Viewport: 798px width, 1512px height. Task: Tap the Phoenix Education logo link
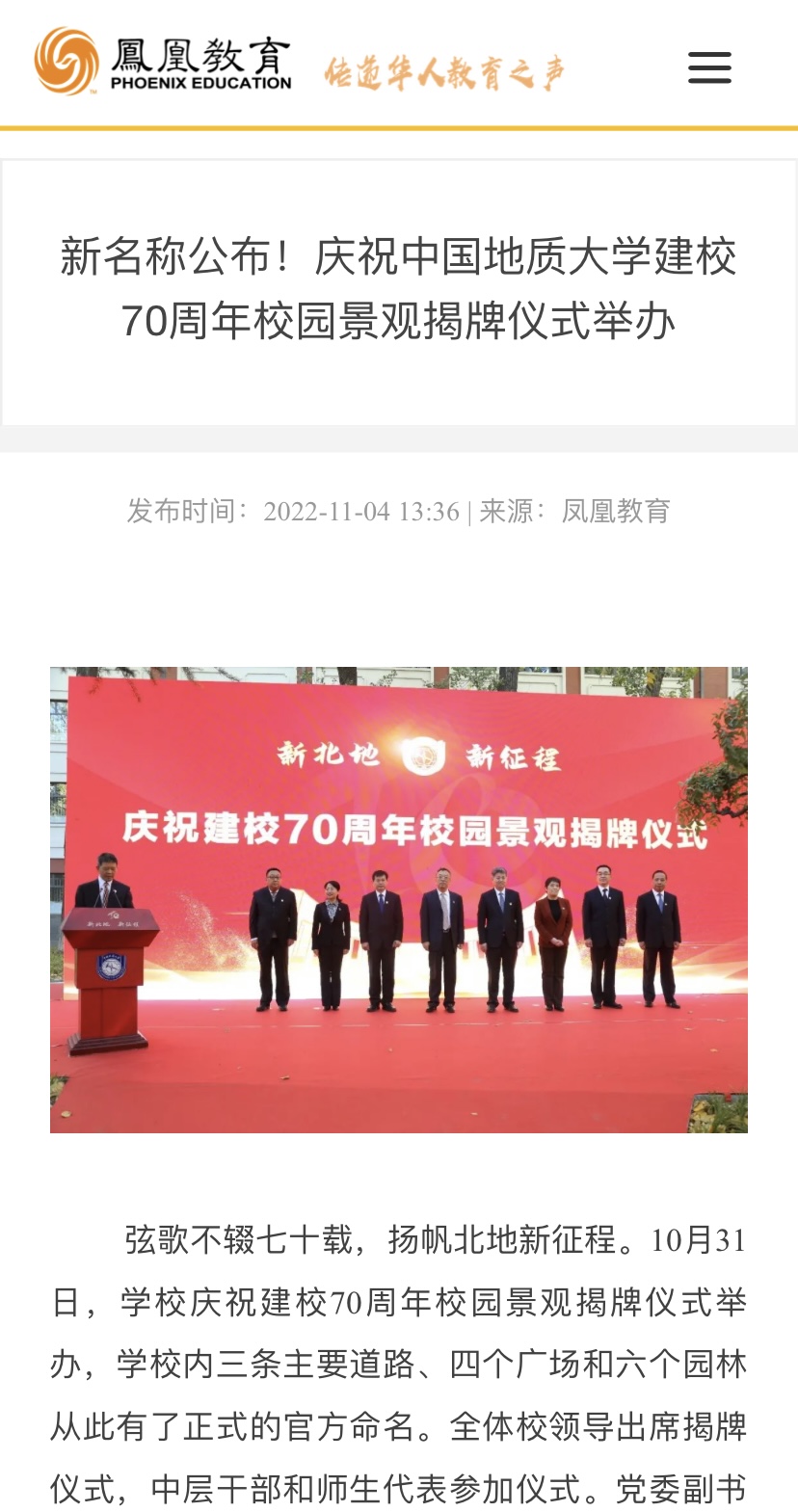tap(163, 62)
